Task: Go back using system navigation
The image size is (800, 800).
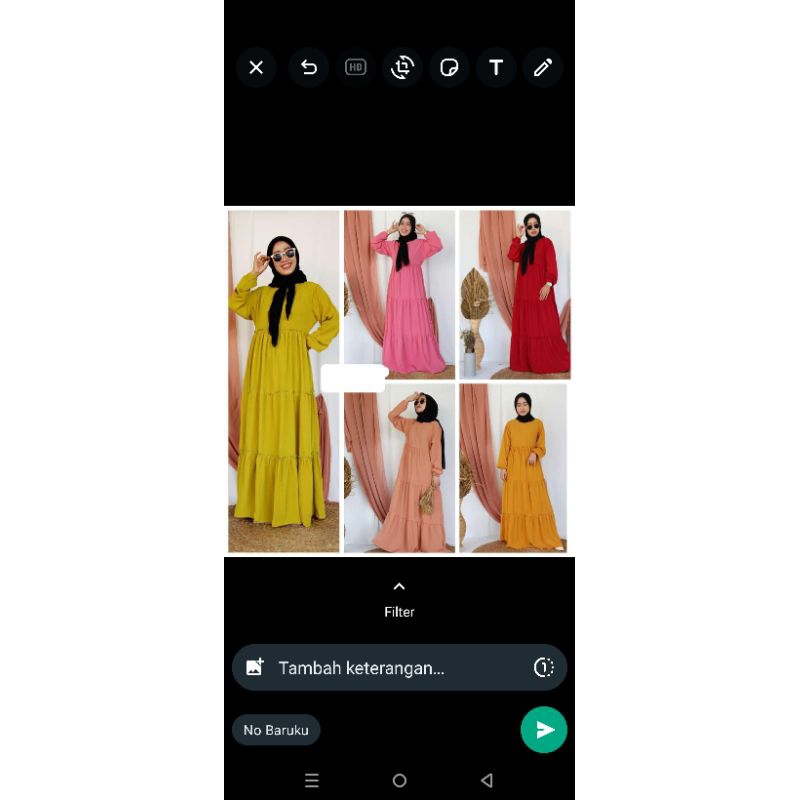Action: click(487, 780)
